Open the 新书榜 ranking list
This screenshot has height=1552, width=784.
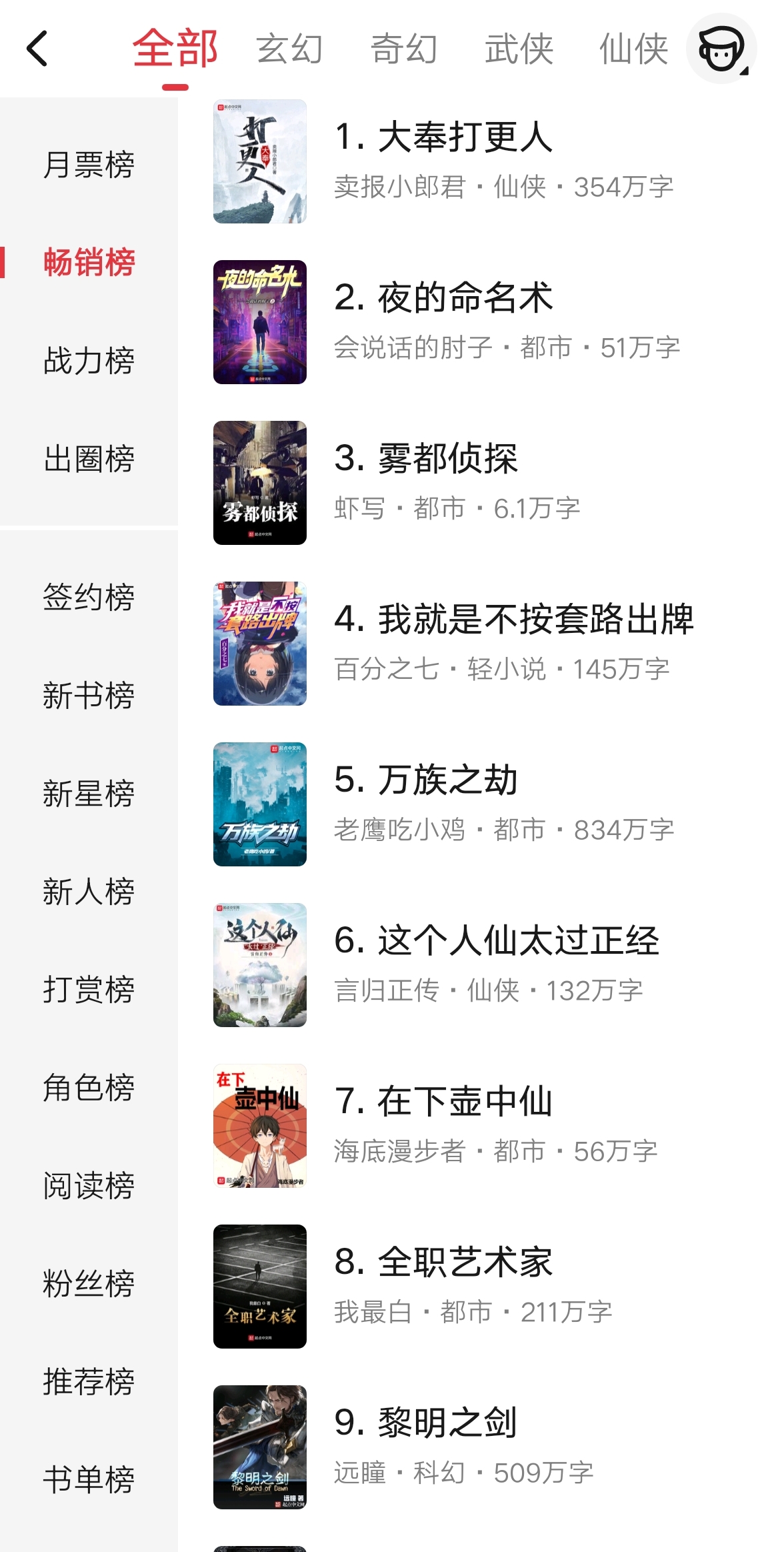coord(89,695)
